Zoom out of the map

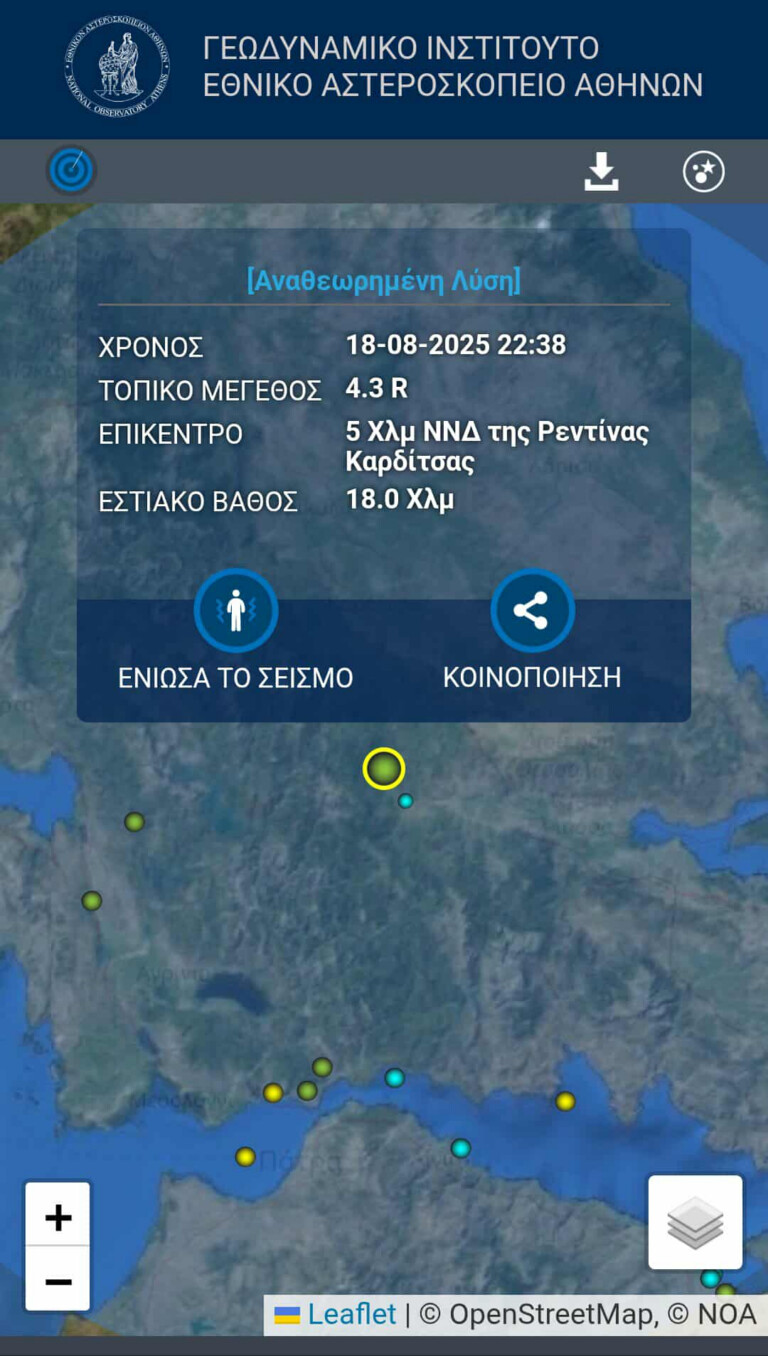(58, 1279)
